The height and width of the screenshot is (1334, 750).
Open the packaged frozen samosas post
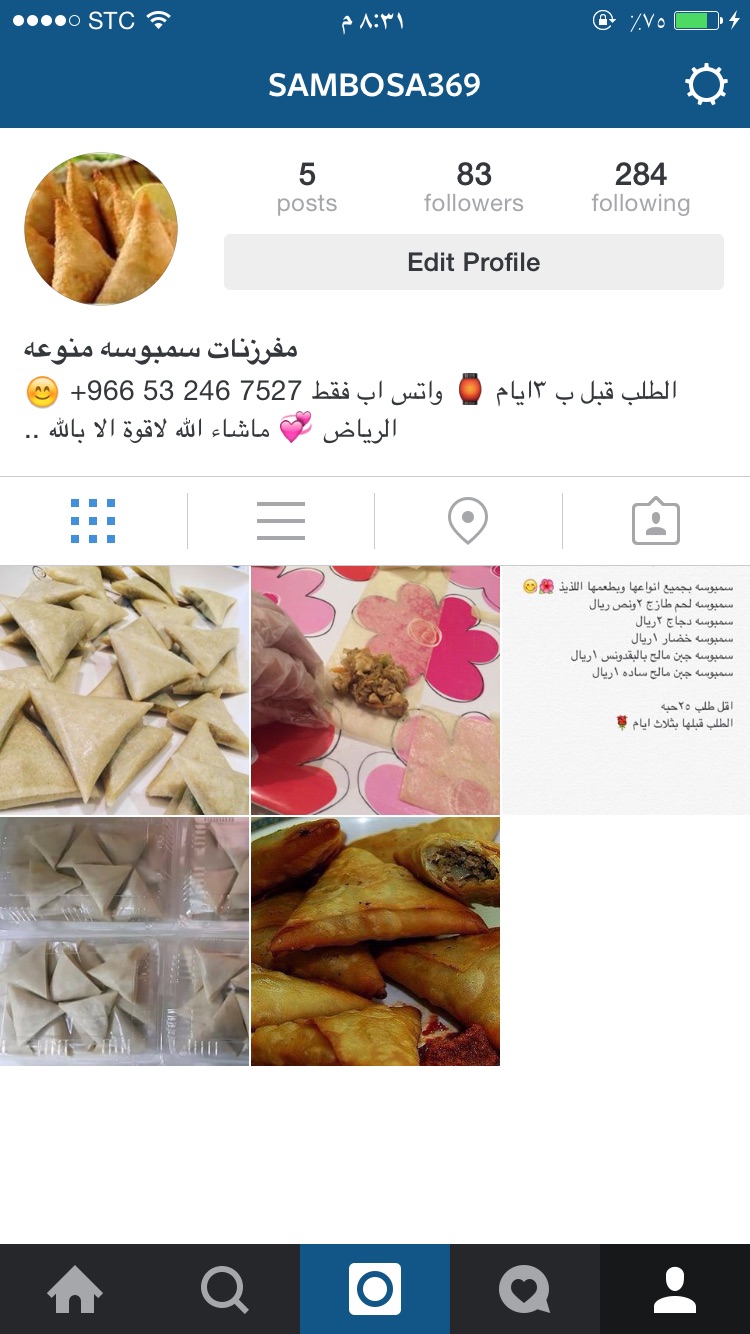pyautogui.click(x=124, y=941)
